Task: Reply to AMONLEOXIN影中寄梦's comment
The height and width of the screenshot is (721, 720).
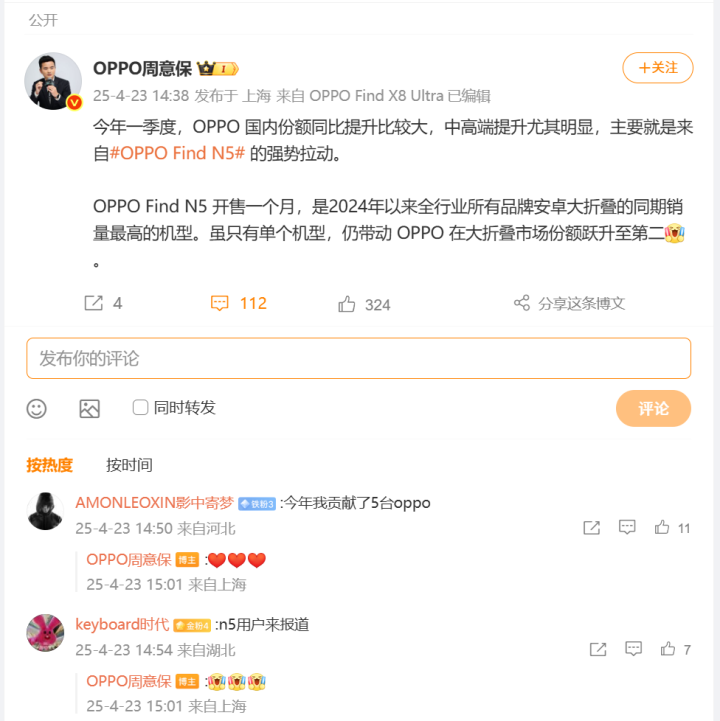Action: (627, 527)
